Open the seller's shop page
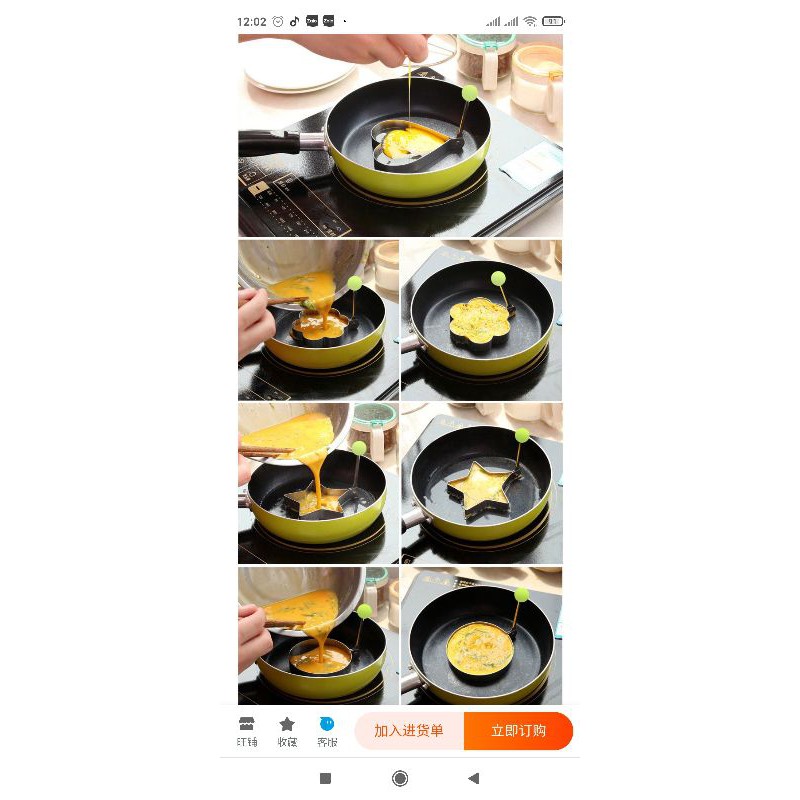 (246, 732)
